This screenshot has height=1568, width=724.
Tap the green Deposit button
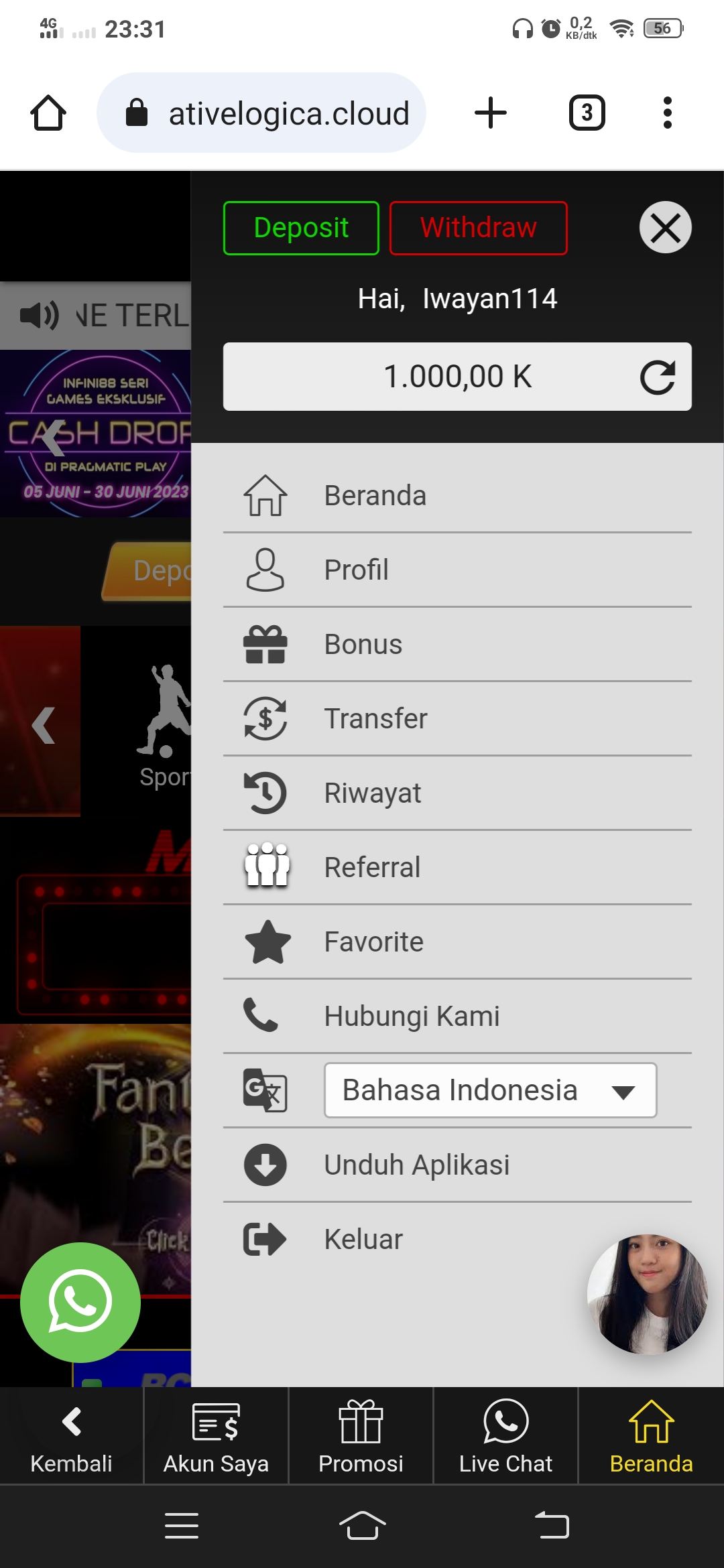301,228
